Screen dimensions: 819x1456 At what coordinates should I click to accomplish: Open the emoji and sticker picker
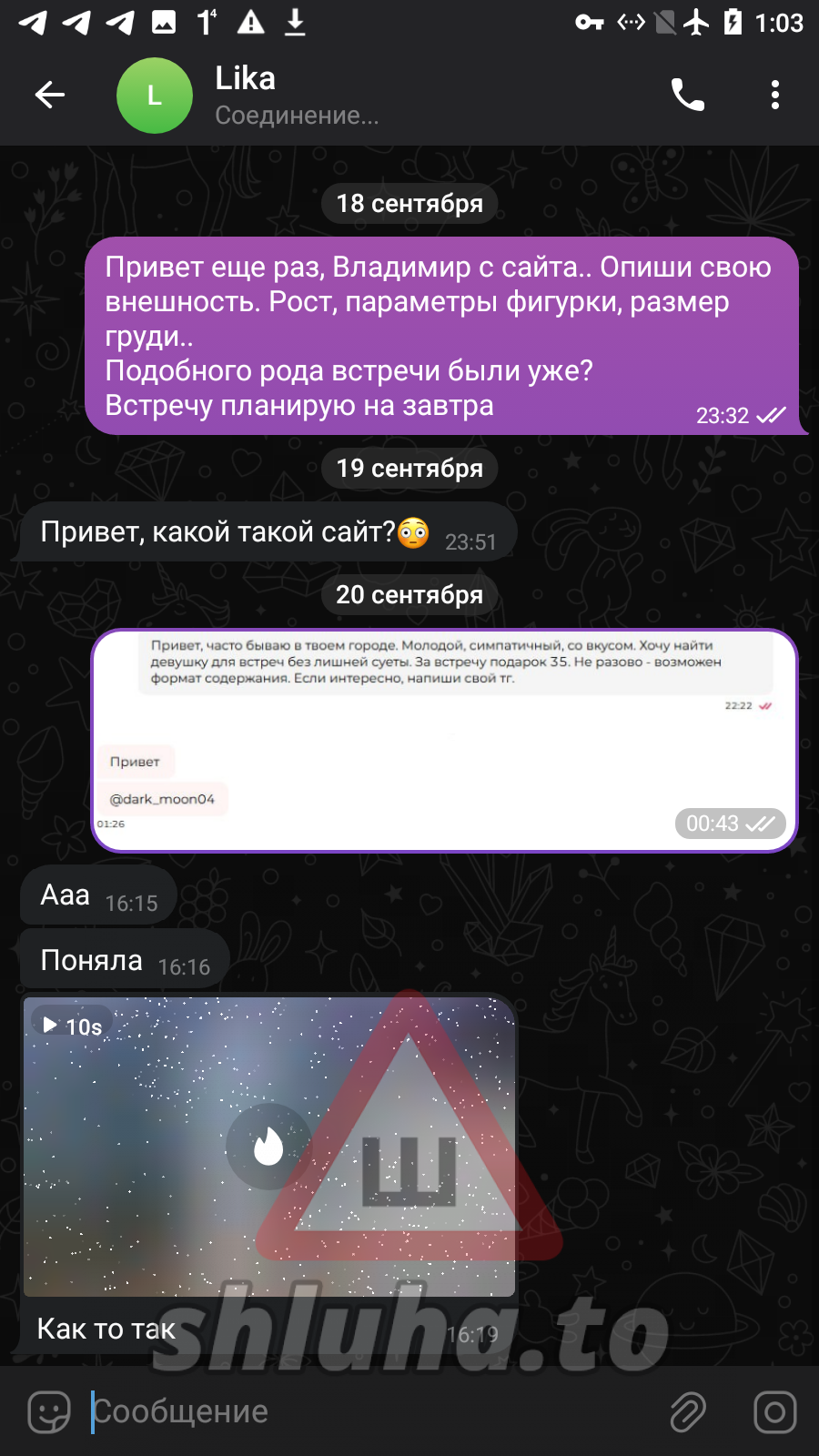[x=49, y=1412]
